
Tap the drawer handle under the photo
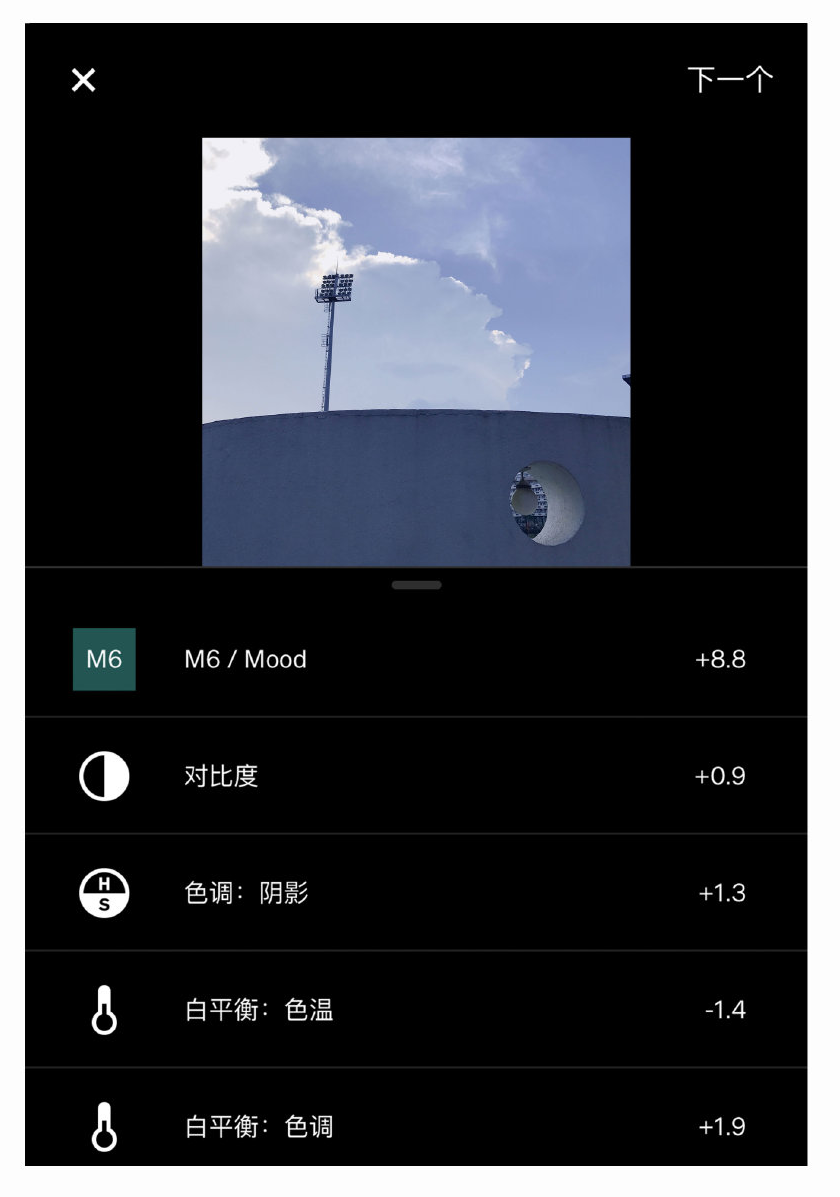pos(416,585)
